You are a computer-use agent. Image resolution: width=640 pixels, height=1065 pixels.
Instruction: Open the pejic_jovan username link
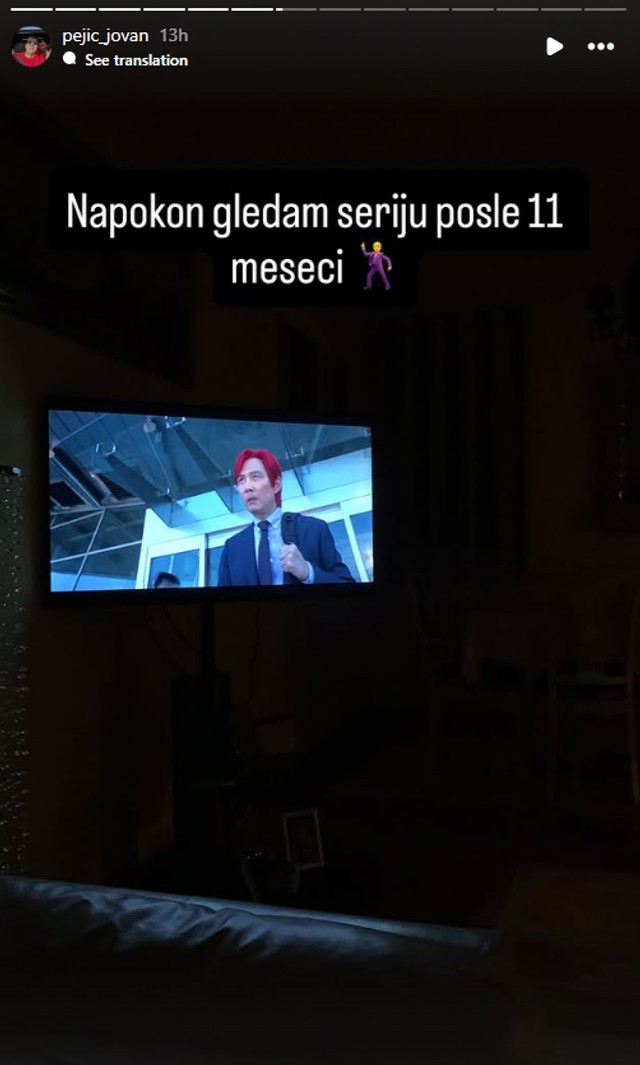pos(105,36)
